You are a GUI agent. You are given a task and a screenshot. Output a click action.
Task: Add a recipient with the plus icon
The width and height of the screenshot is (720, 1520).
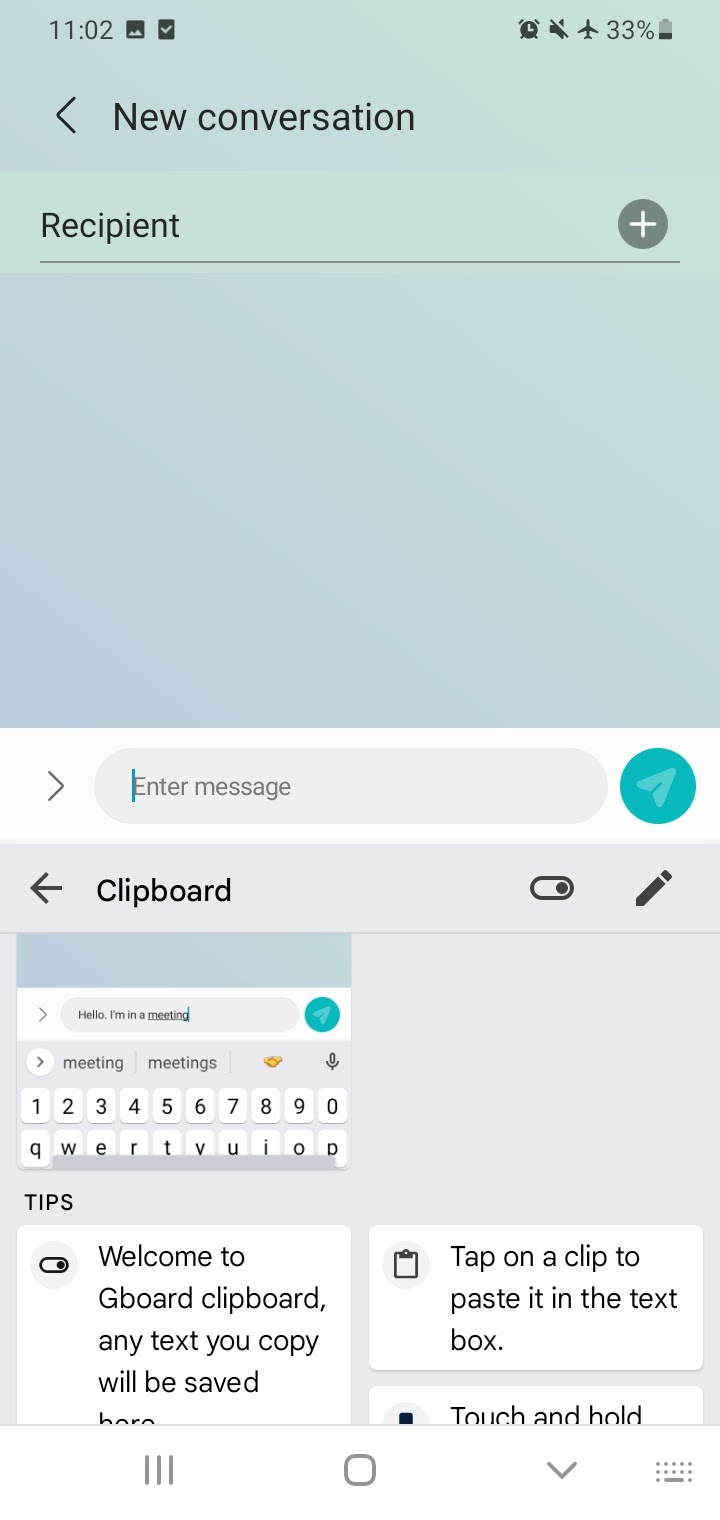point(642,224)
